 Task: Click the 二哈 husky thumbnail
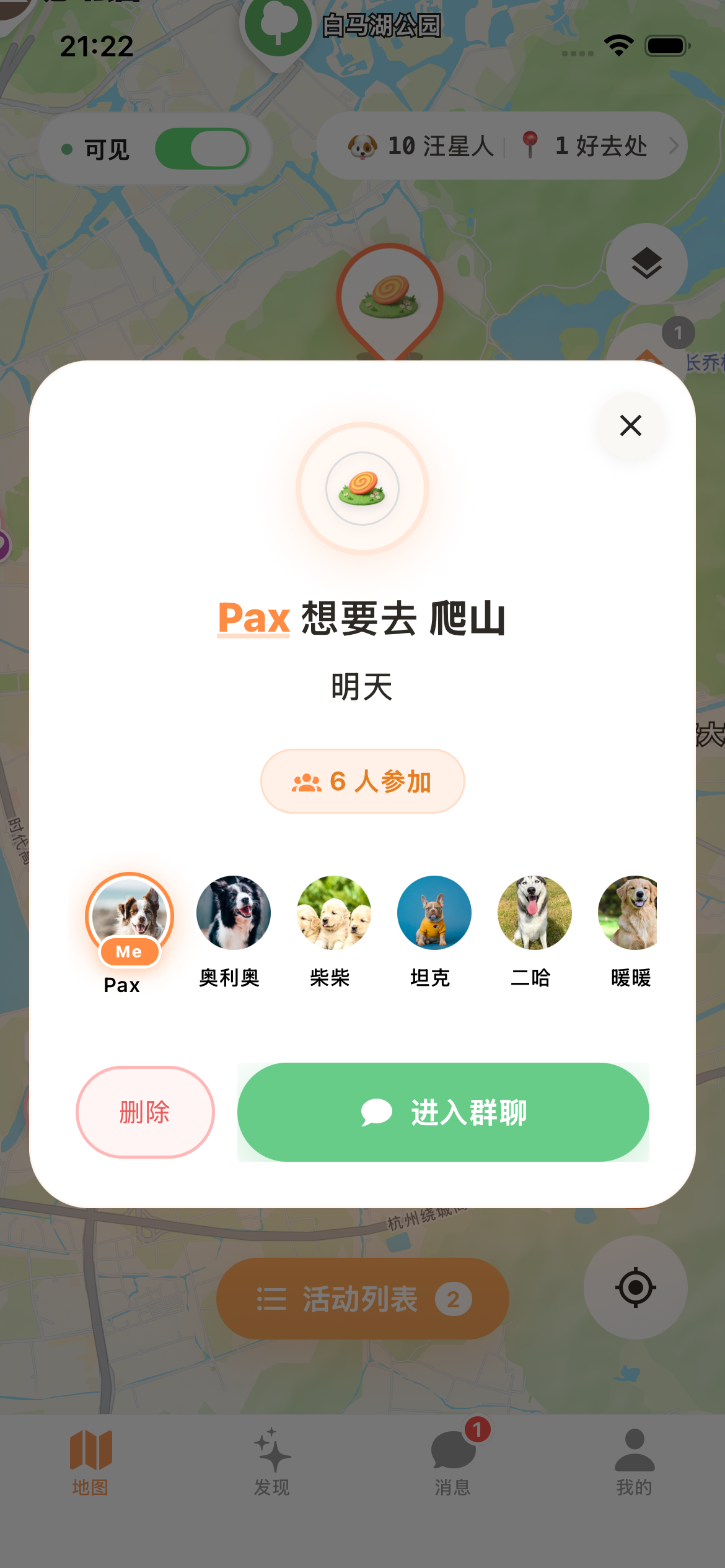pyautogui.click(x=534, y=912)
